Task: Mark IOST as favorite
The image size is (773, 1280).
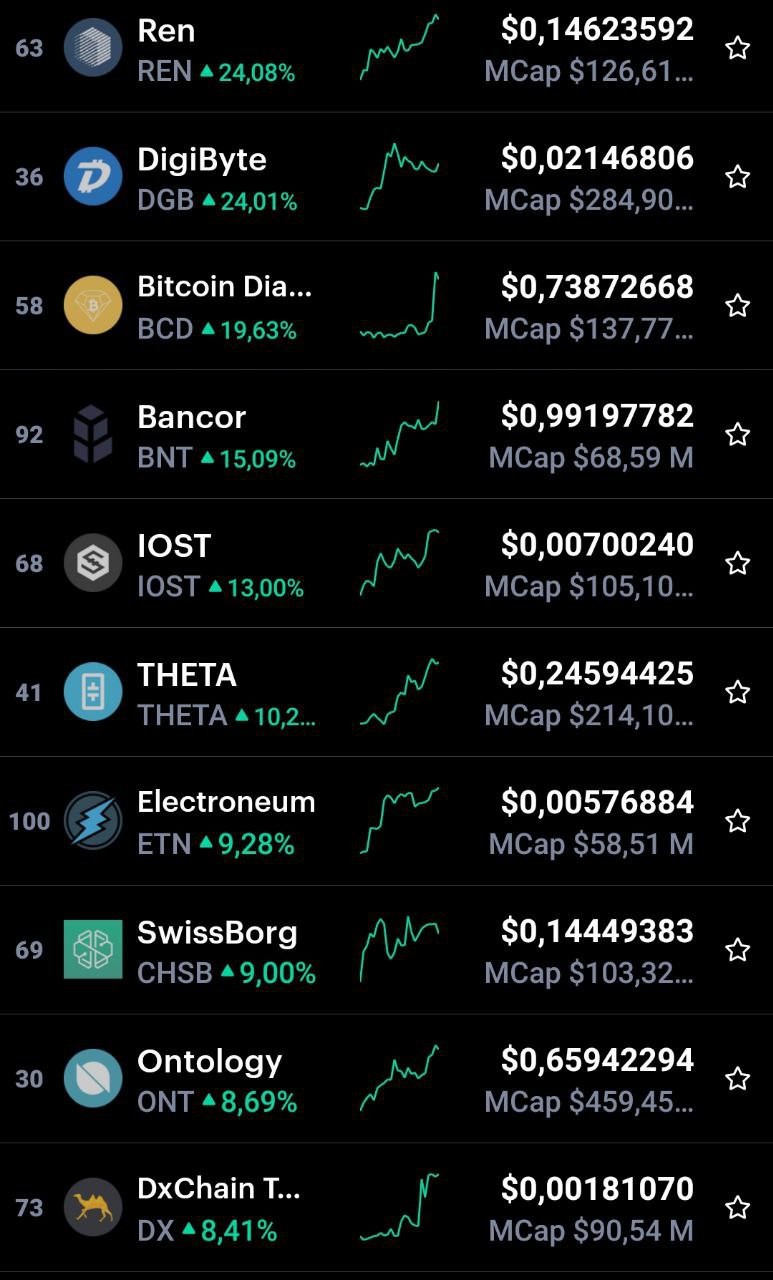Action: (737, 563)
